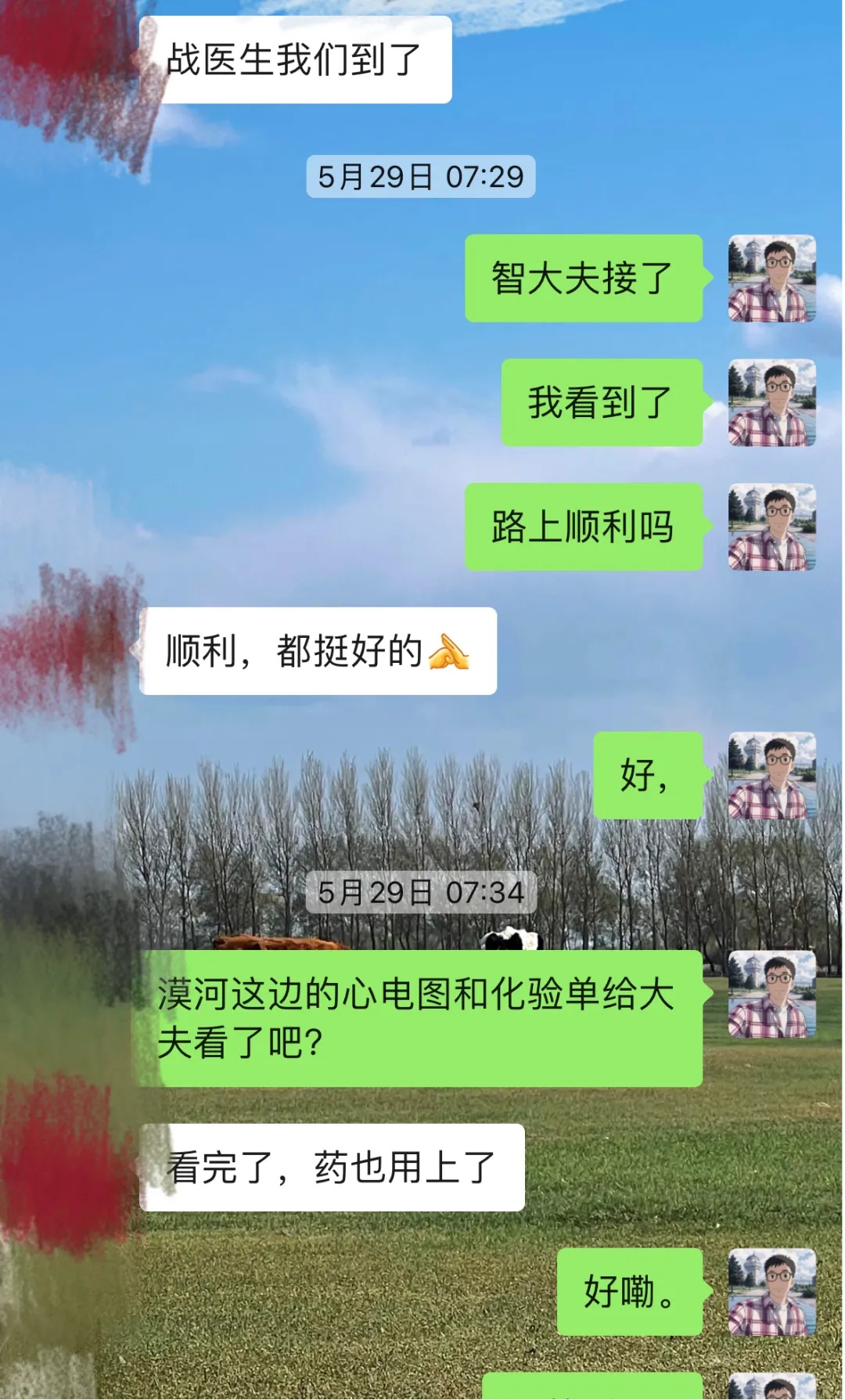Tap the avatar beside the "好，" message

tap(771, 776)
